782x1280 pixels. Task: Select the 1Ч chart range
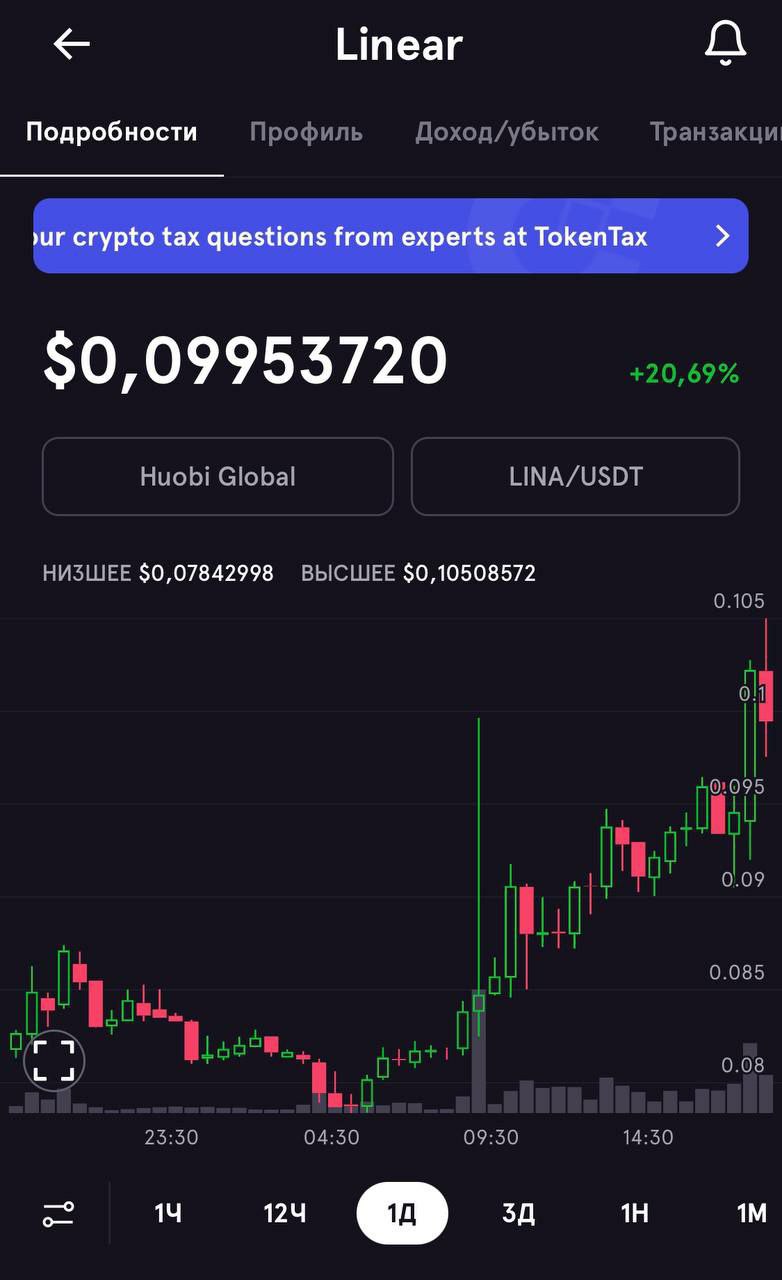tap(168, 1214)
